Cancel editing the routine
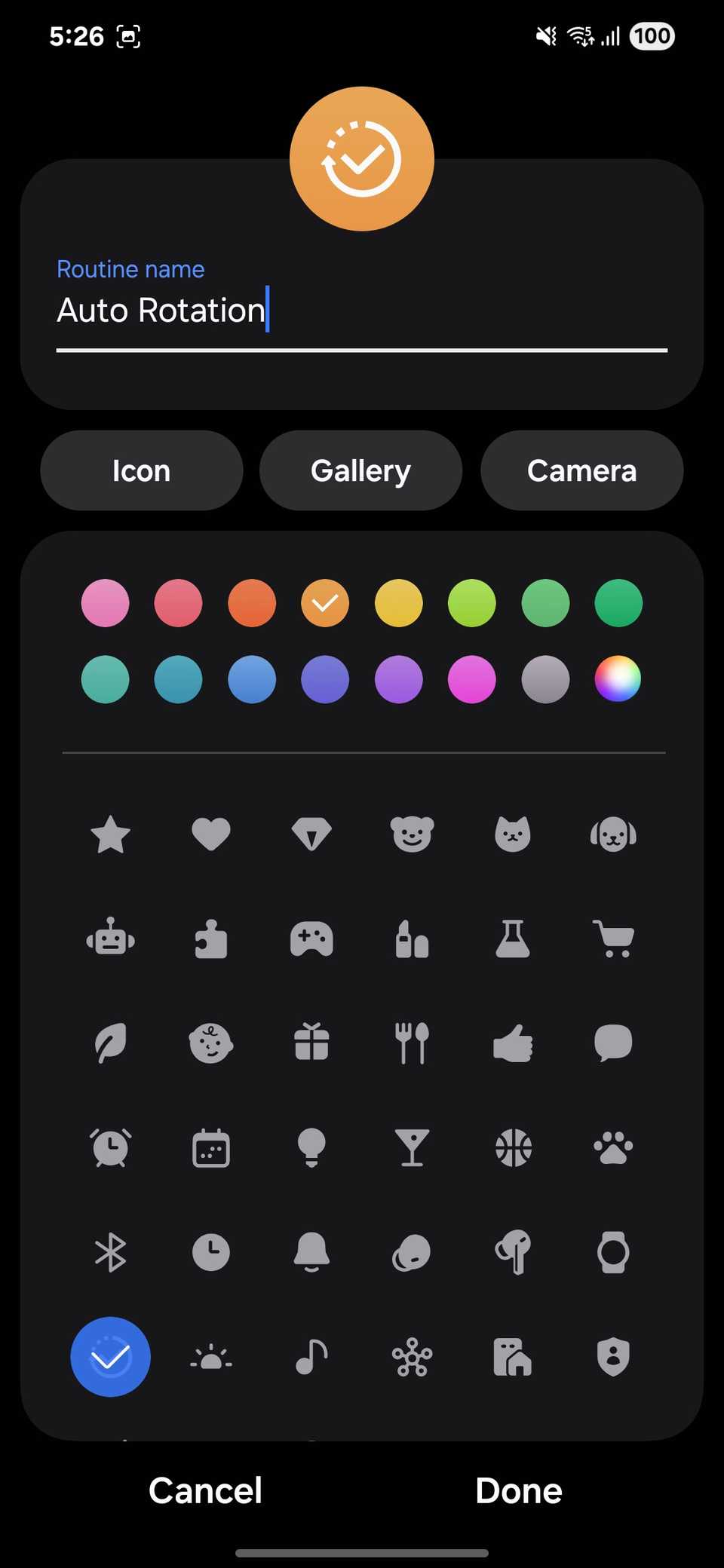The width and height of the screenshot is (724, 1568). coord(205,1490)
